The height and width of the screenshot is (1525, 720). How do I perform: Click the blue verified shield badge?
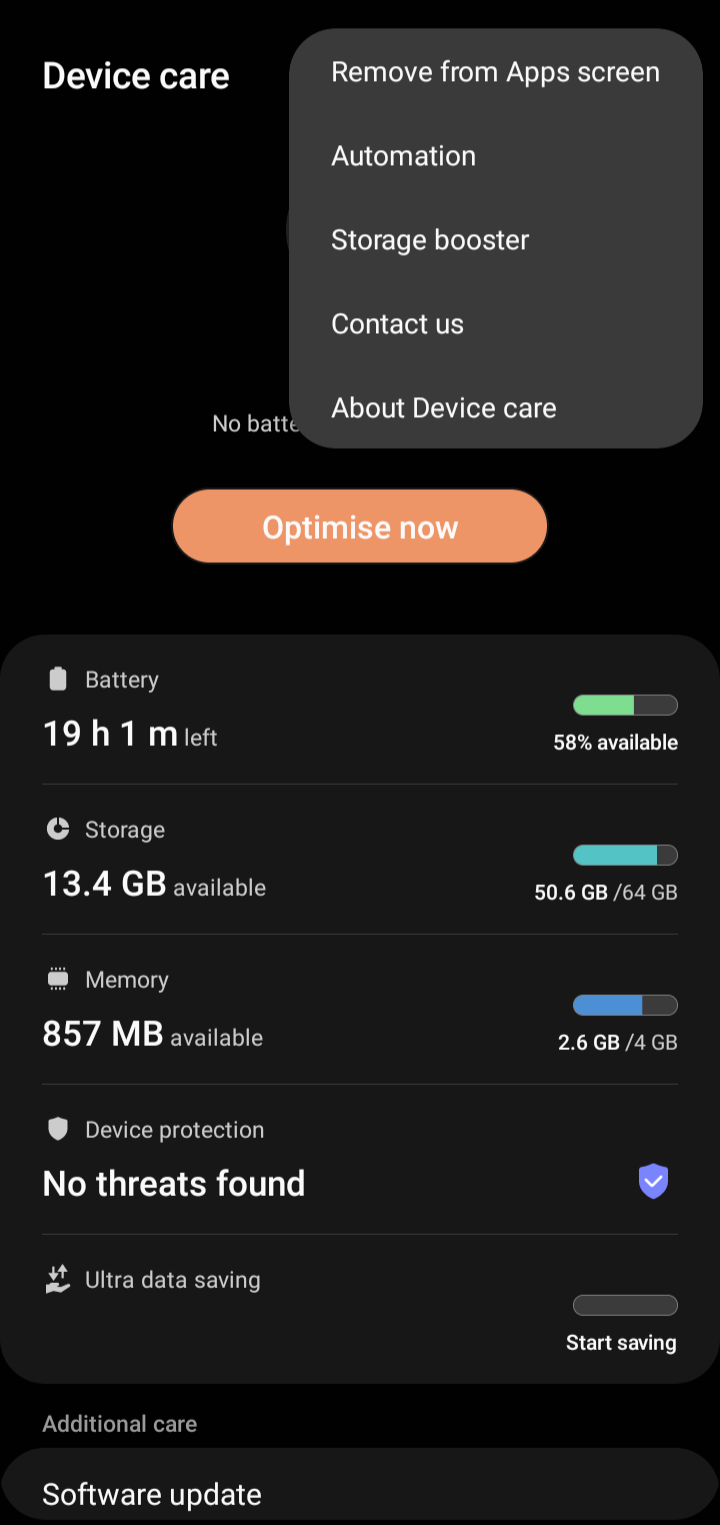[x=653, y=1181]
